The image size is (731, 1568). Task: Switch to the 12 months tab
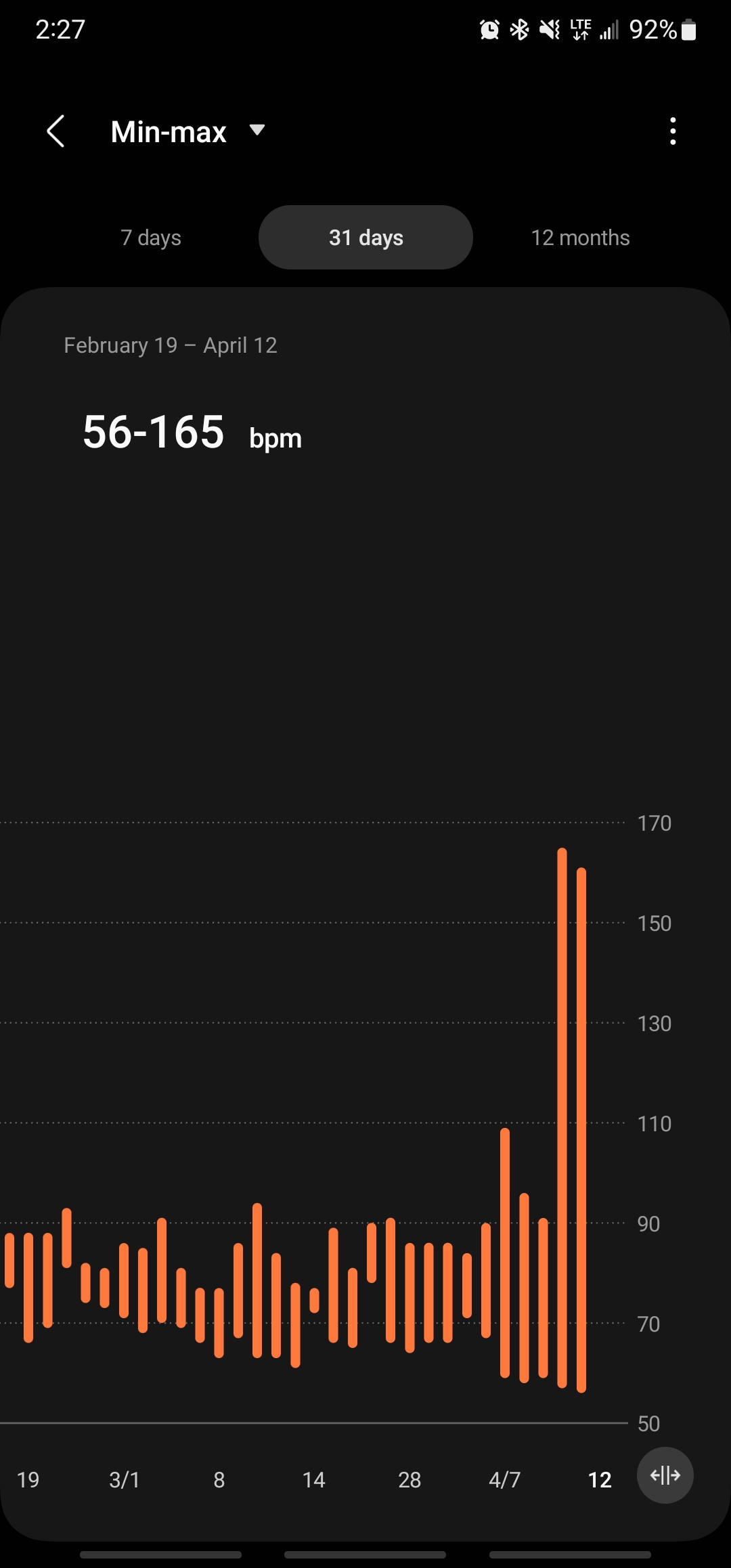(x=580, y=238)
